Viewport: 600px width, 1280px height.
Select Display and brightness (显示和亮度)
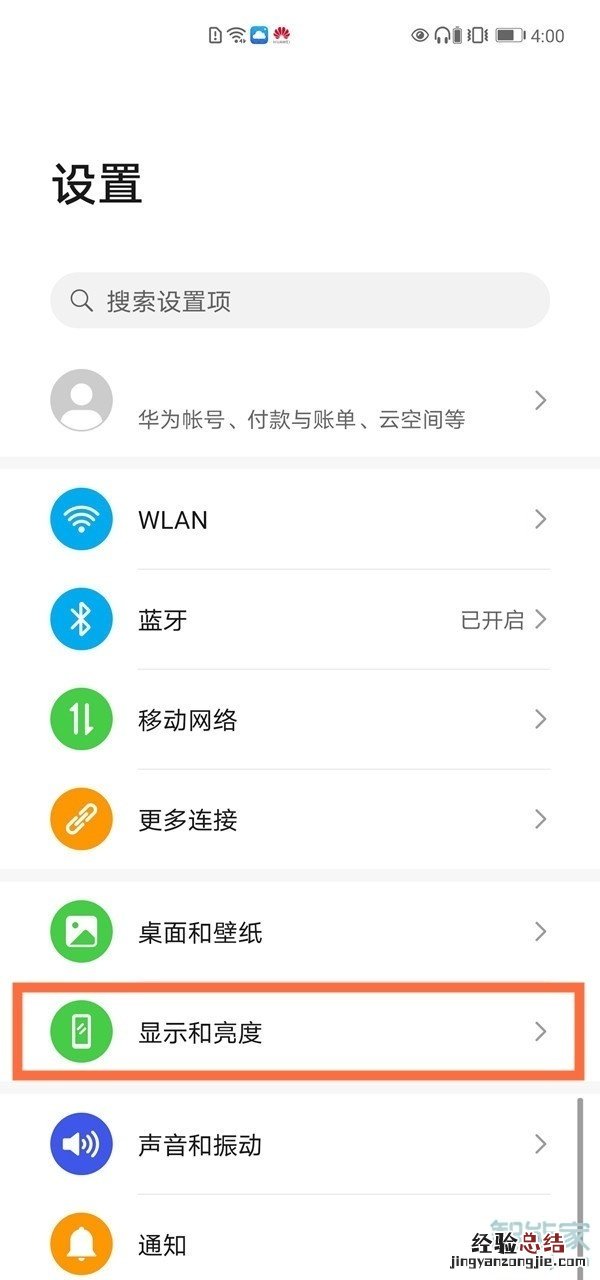300,1032
